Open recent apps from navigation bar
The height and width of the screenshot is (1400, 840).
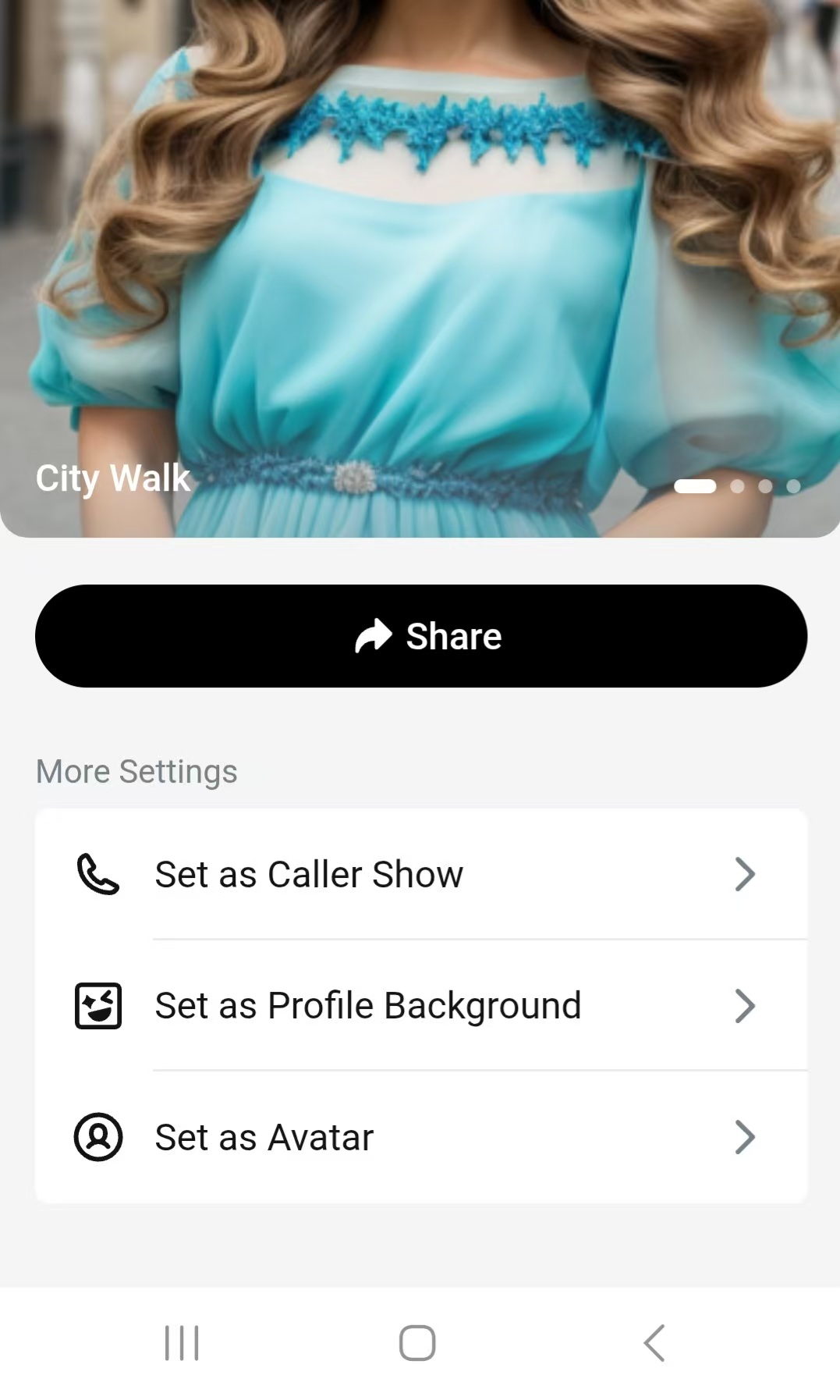[182, 1343]
